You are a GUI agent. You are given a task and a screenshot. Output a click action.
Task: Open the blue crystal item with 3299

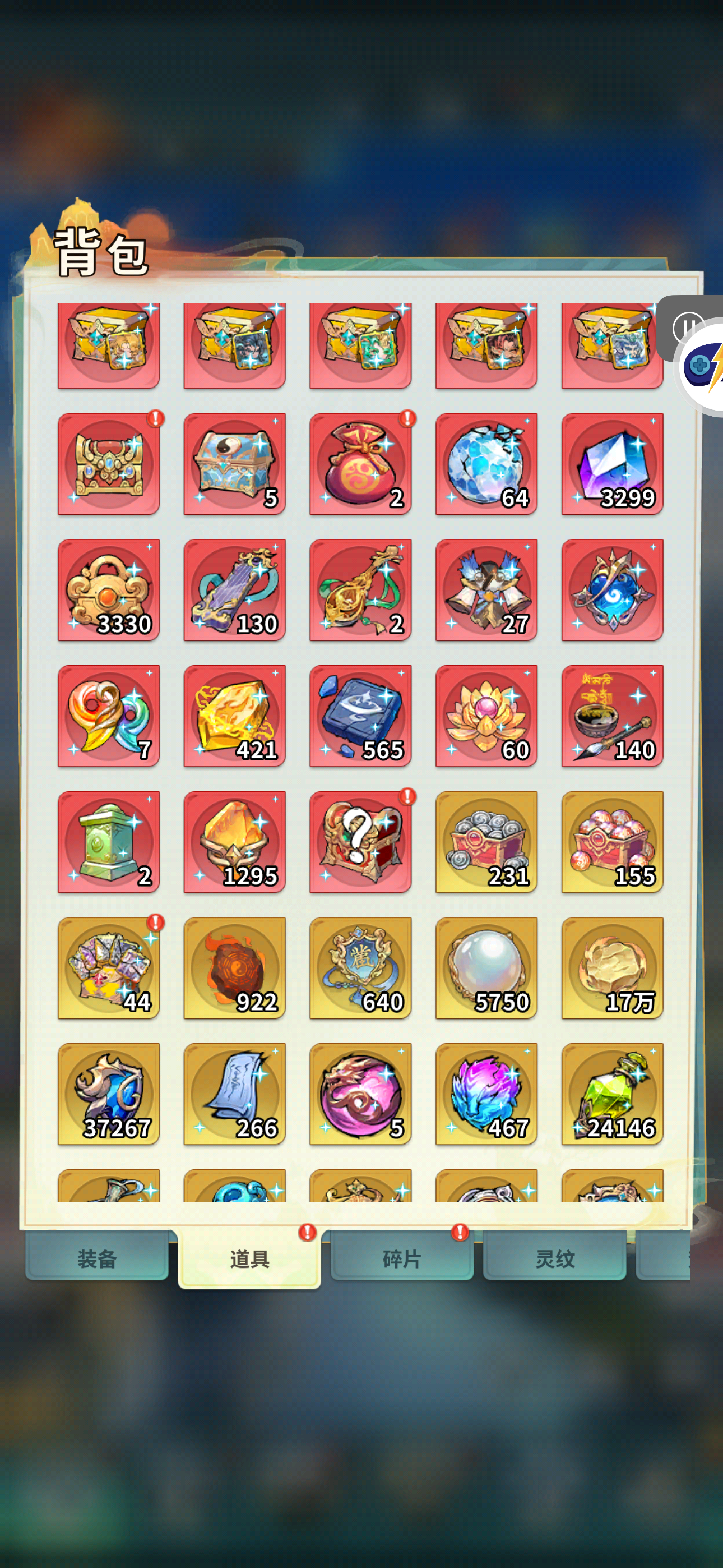pos(612,464)
